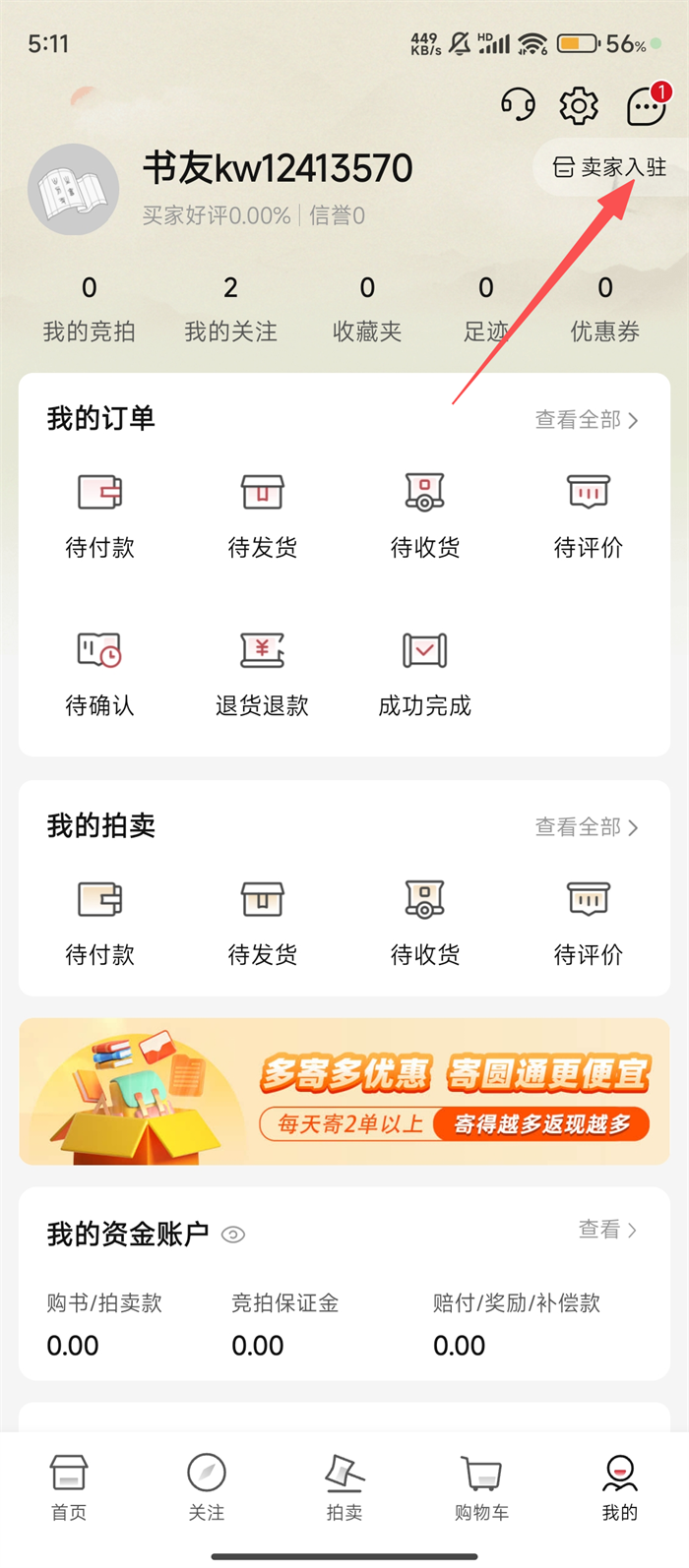View all orders under 我的订单
The width and height of the screenshot is (689, 1568).
pyautogui.click(x=586, y=420)
